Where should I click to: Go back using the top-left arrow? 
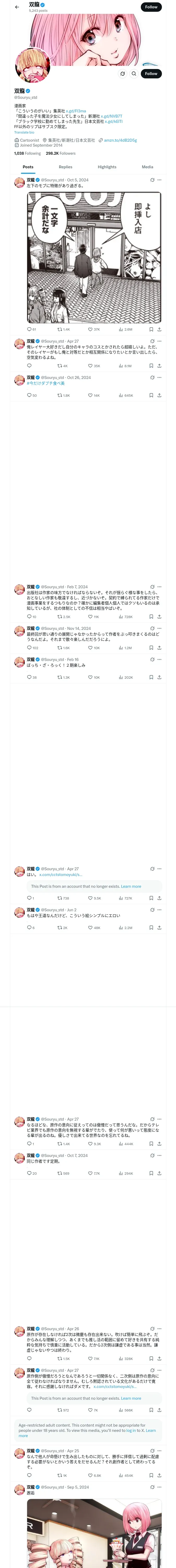coord(17,7)
